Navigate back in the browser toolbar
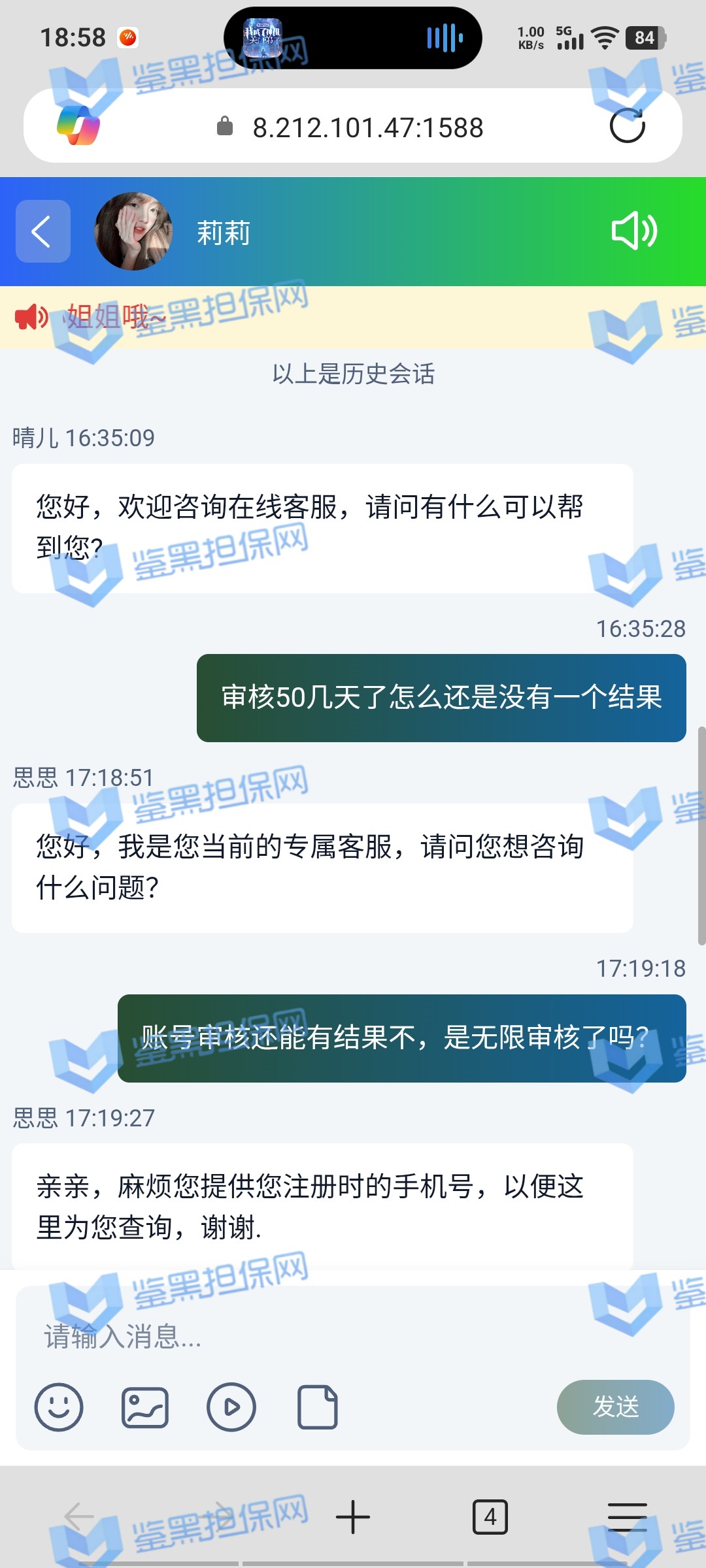This screenshot has width=706, height=1568. tap(80, 1517)
